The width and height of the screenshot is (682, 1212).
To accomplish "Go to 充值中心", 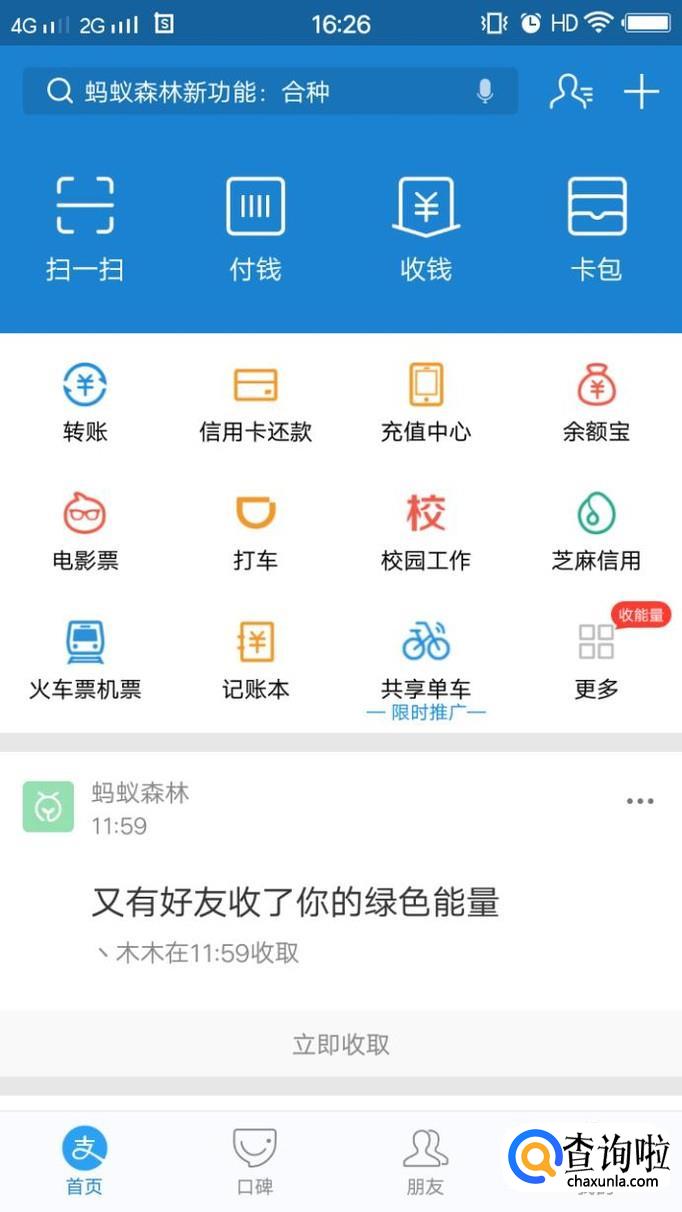I will [x=426, y=402].
